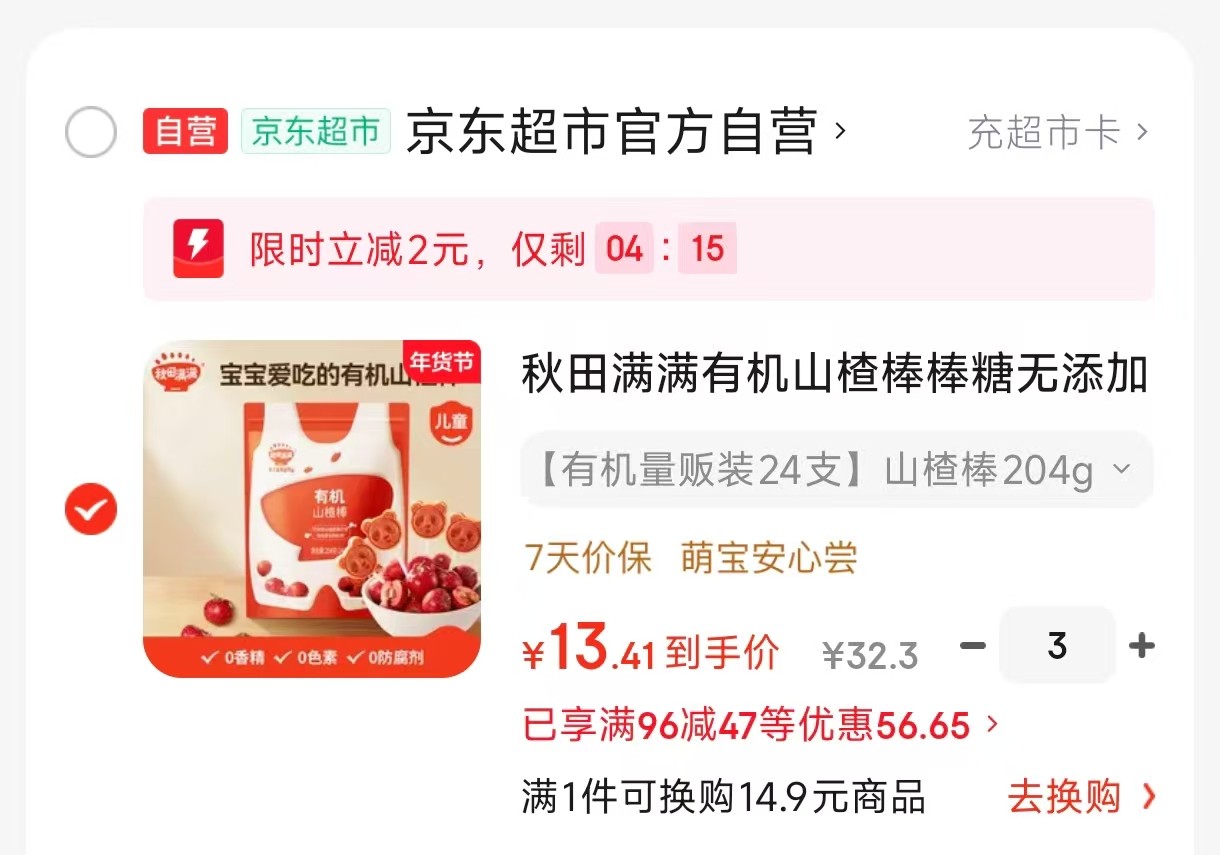Expand the 有机量贩装24支 spec dropdown

point(836,469)
